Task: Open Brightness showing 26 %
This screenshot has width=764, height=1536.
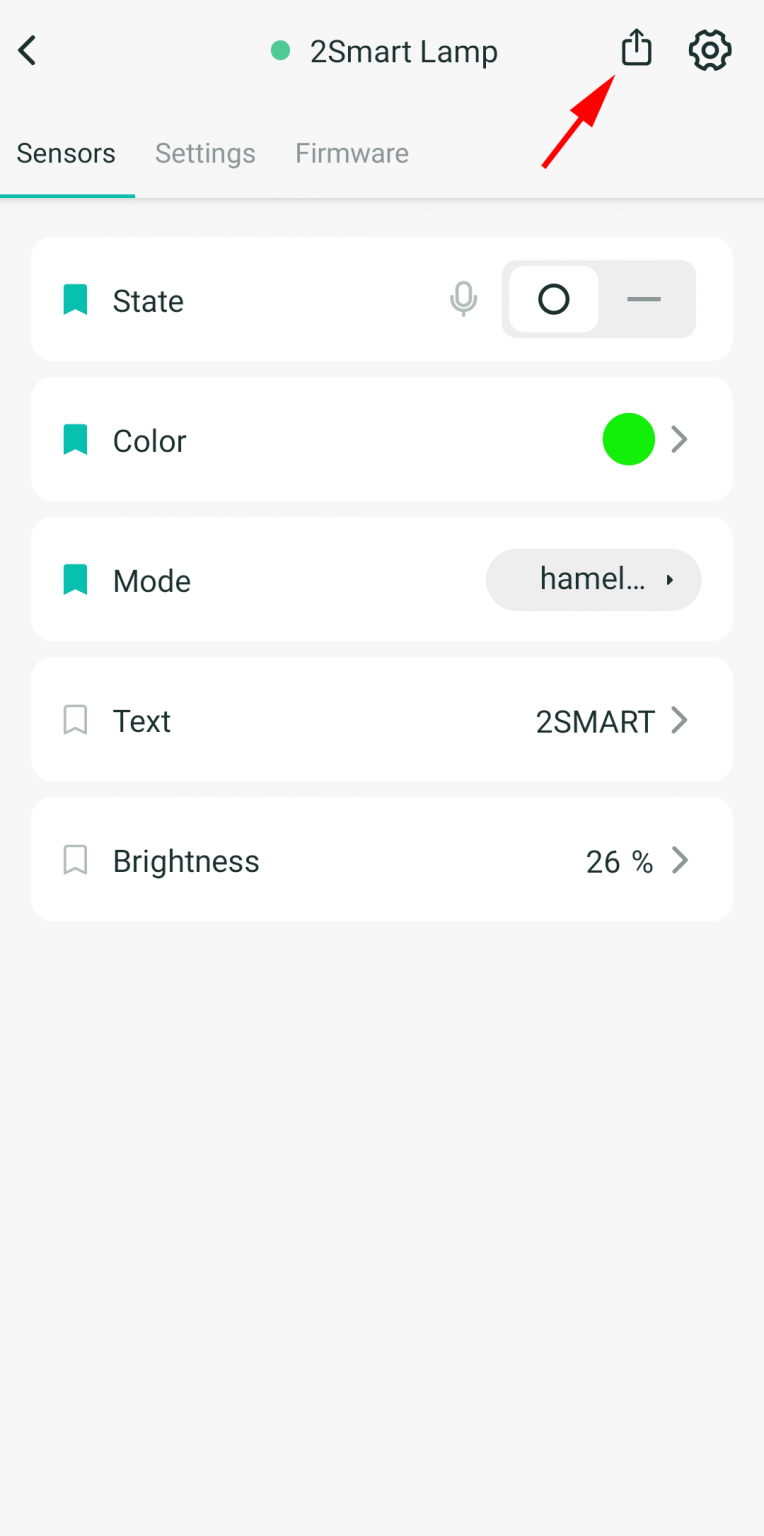Action: click(x=619, y=860)
